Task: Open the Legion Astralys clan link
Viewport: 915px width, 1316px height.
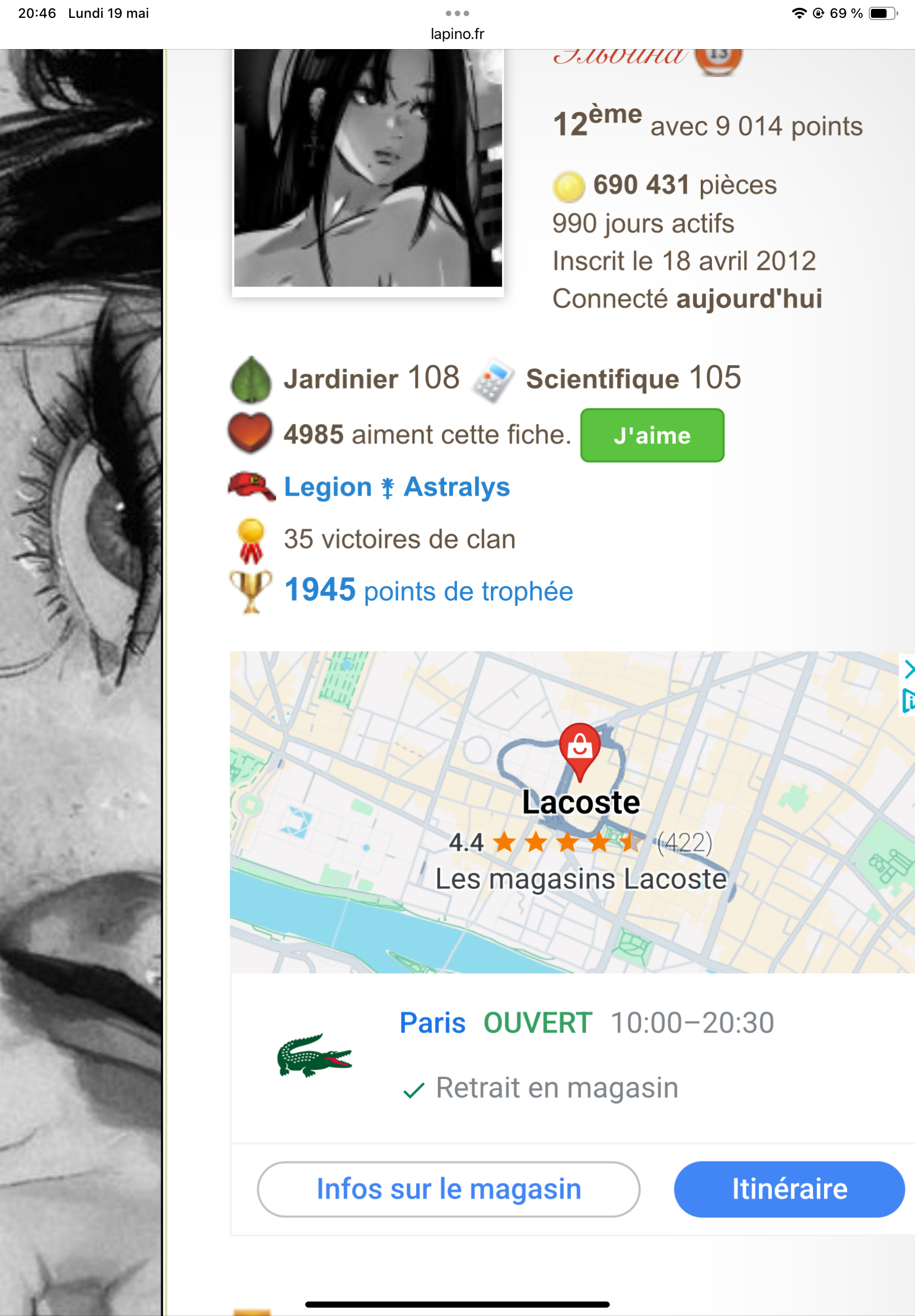Action: 397,487
